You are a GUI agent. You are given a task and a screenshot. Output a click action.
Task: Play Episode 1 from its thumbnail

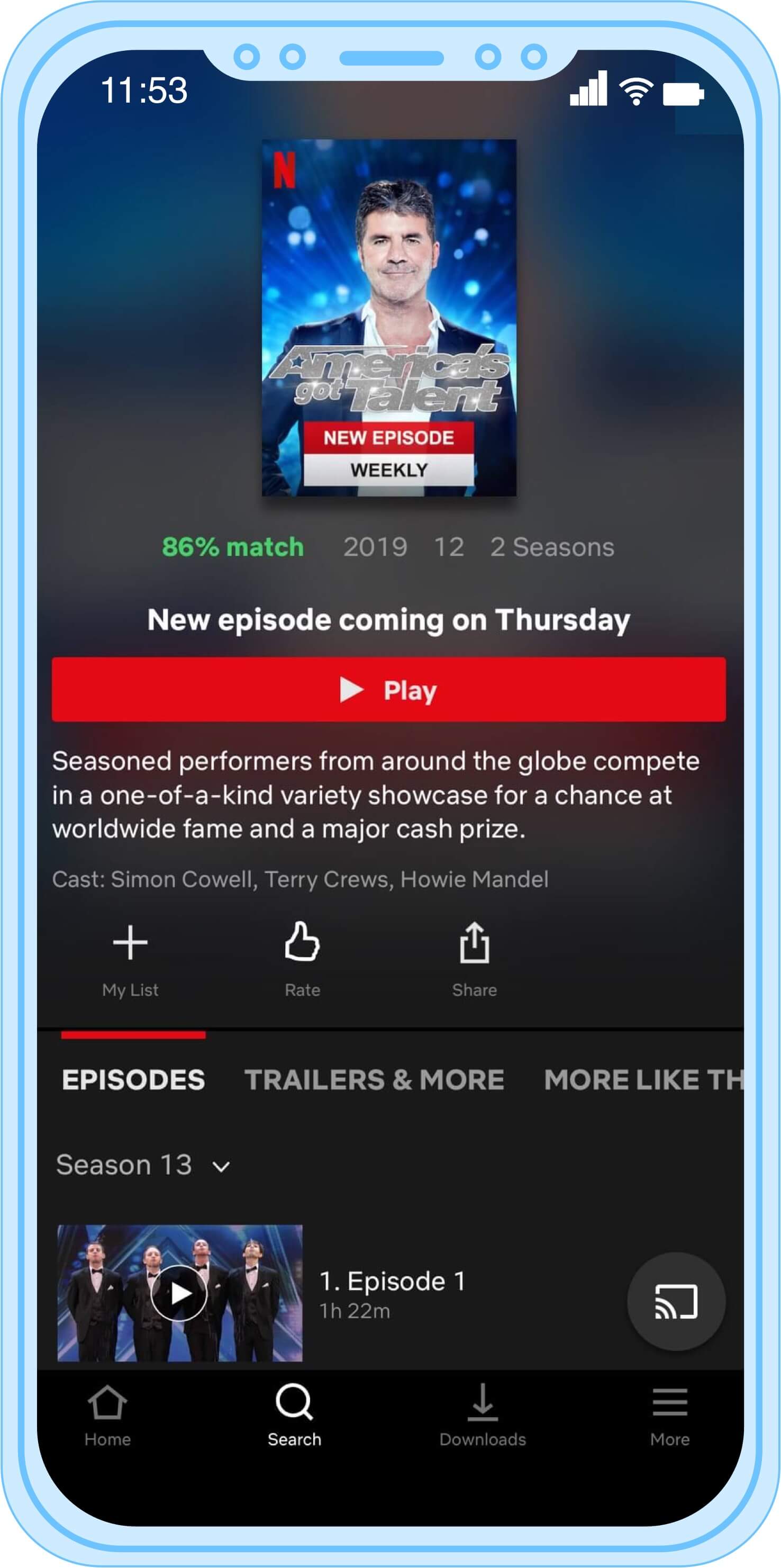179,1293
